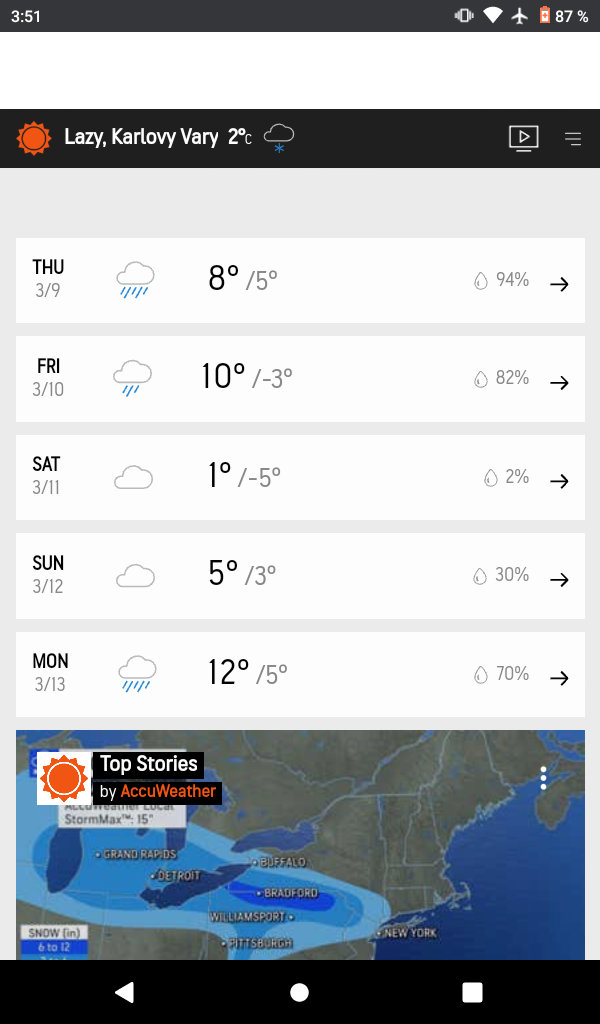
Task: View Monday 3/13 forecast details
Action: point(300,674)
